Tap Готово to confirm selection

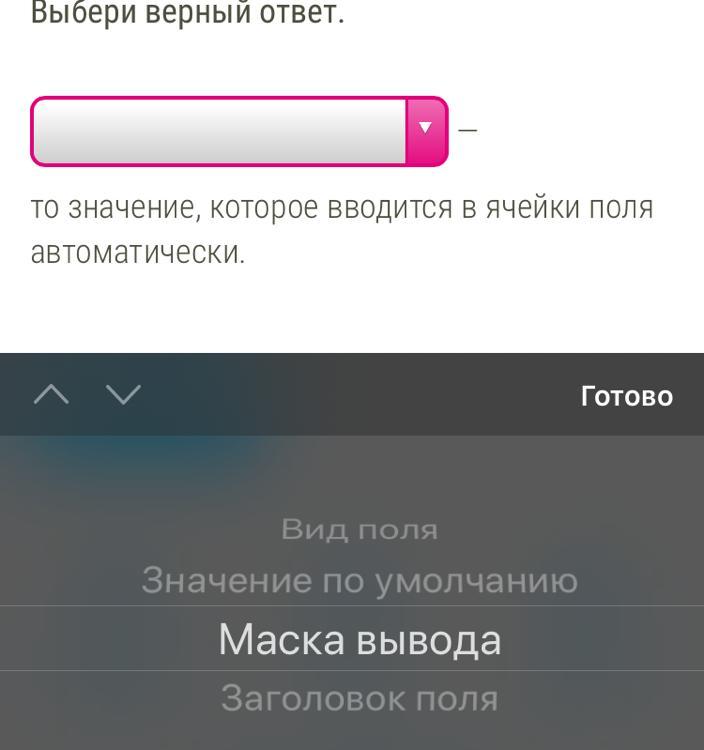pyautogui.click(x=626, y=396)
